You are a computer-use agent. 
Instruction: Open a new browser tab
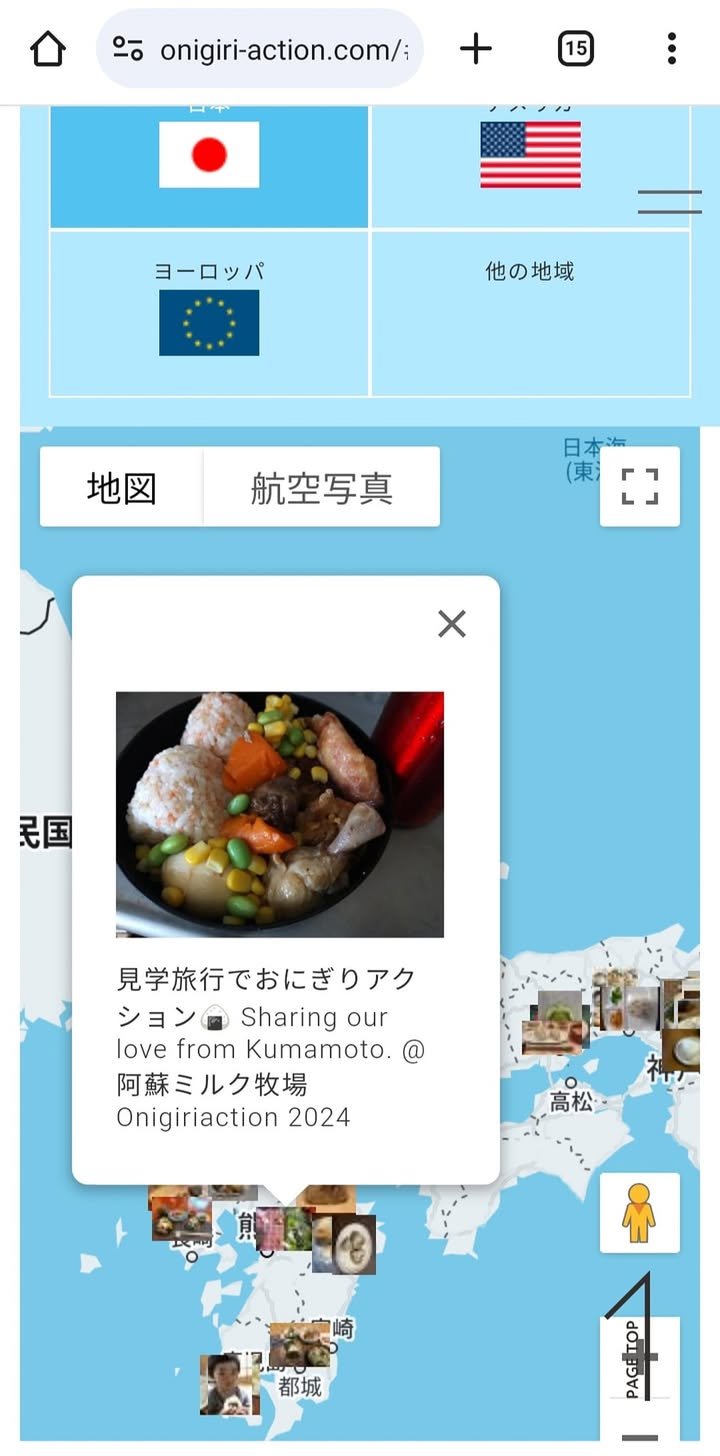[x=476, y=48]
